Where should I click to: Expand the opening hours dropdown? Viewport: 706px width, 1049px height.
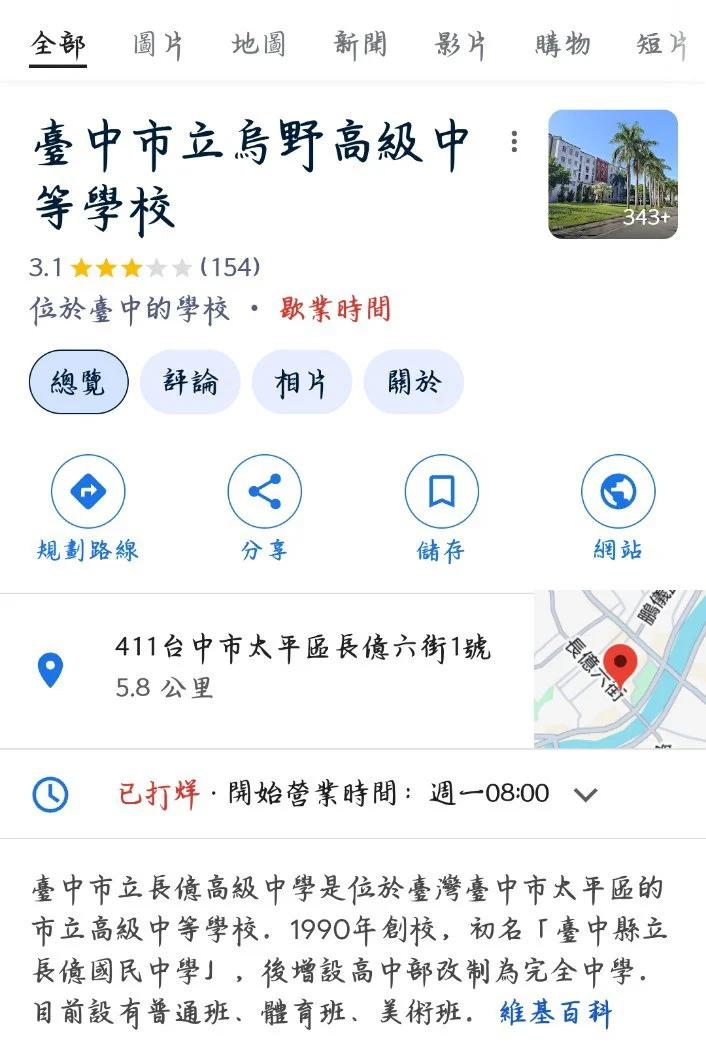pyautogui.click(x=586, y=795)
